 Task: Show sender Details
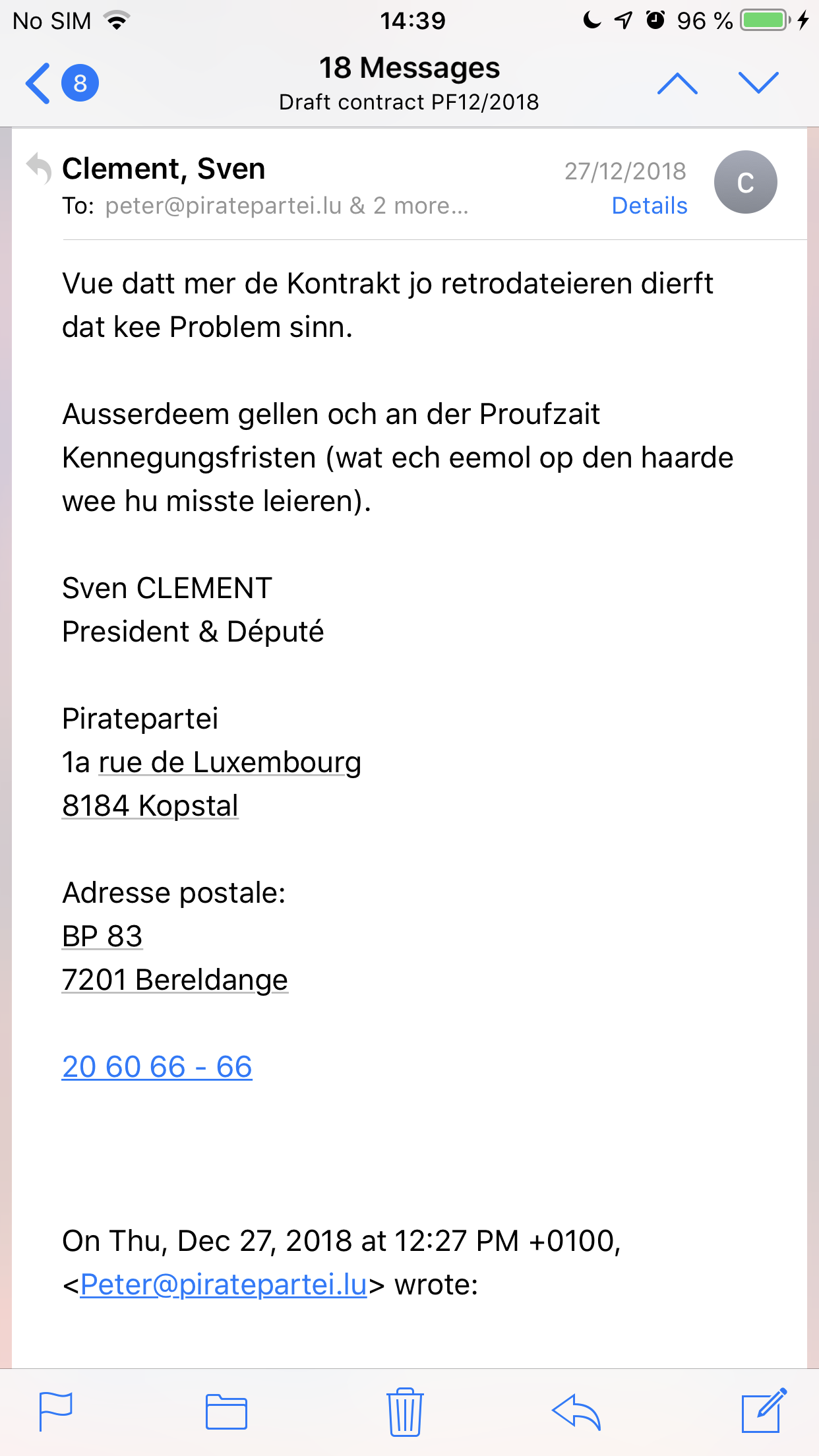[x=649, y=206]
